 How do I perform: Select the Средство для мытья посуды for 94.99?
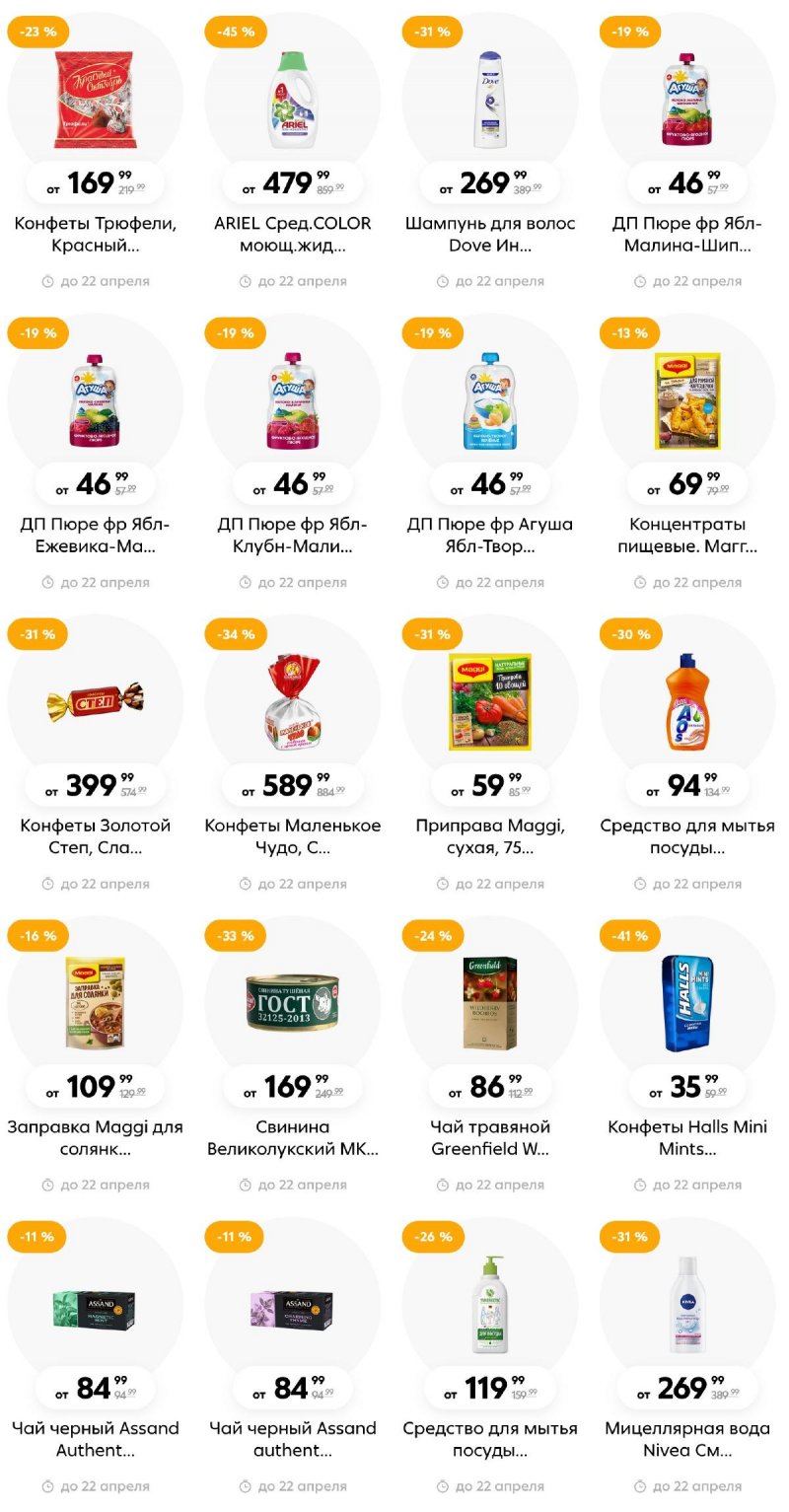tap(687, 702)
